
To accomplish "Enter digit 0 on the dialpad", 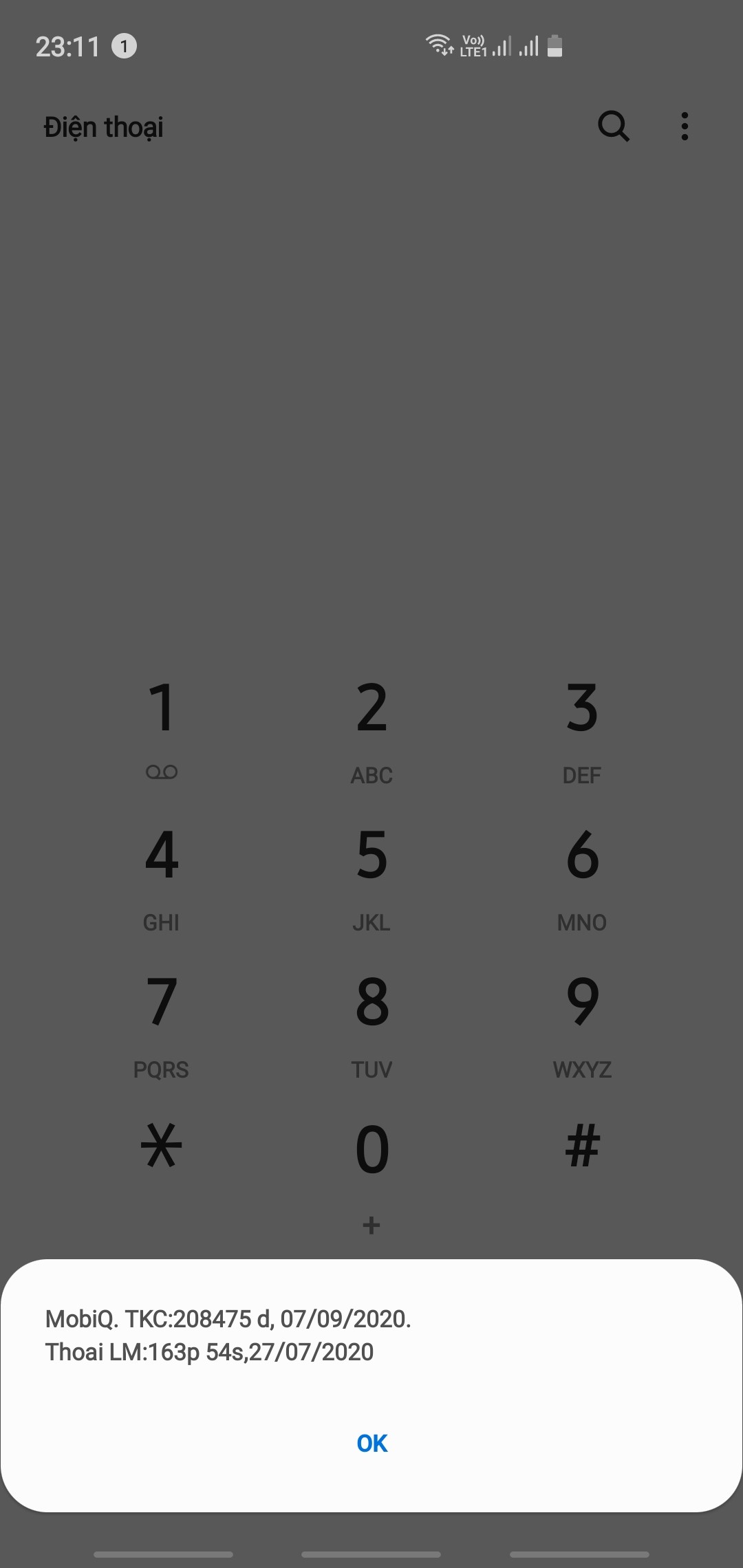I will click(371, 1162).
